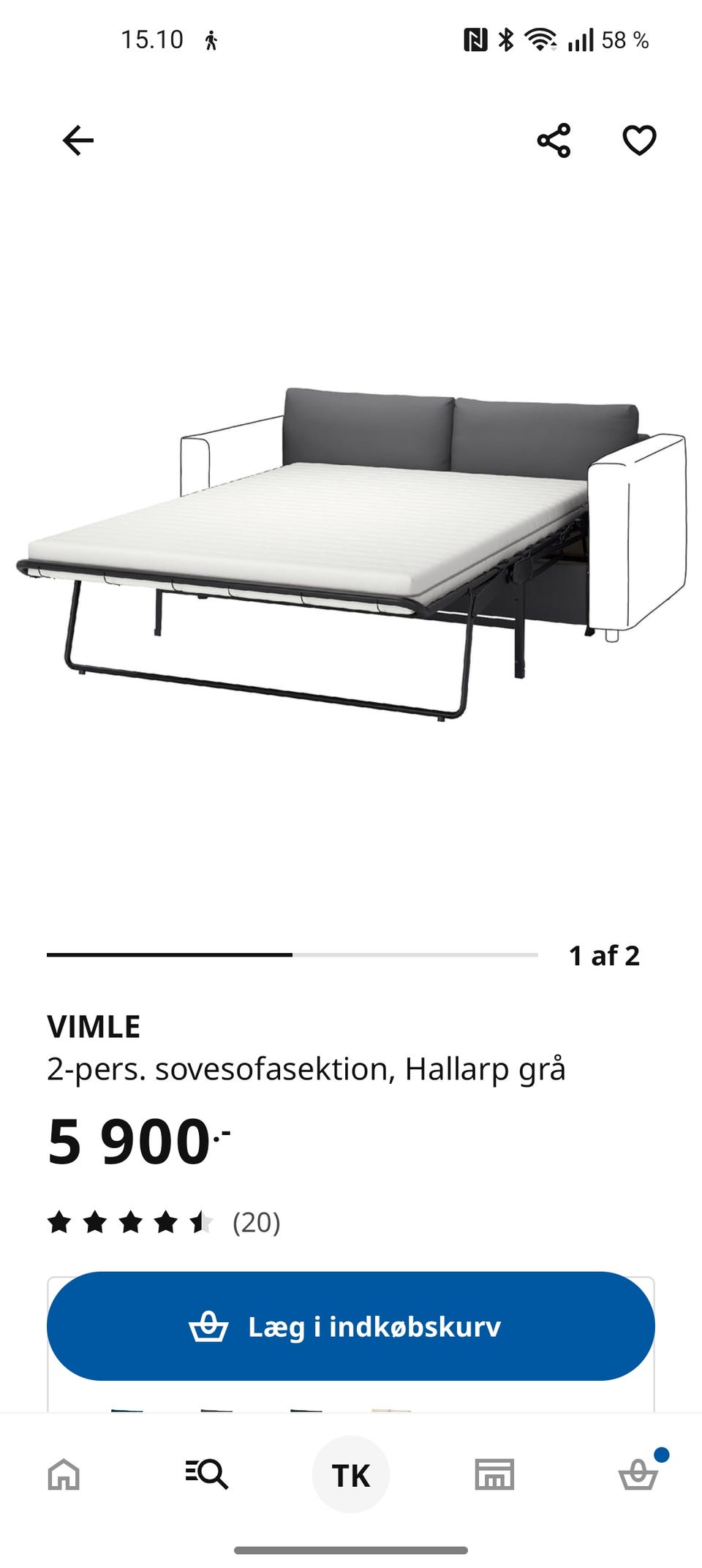Open the share options for this sofa
The width and height of the screenshot is (702, 1568).
[x=554, y=140]
